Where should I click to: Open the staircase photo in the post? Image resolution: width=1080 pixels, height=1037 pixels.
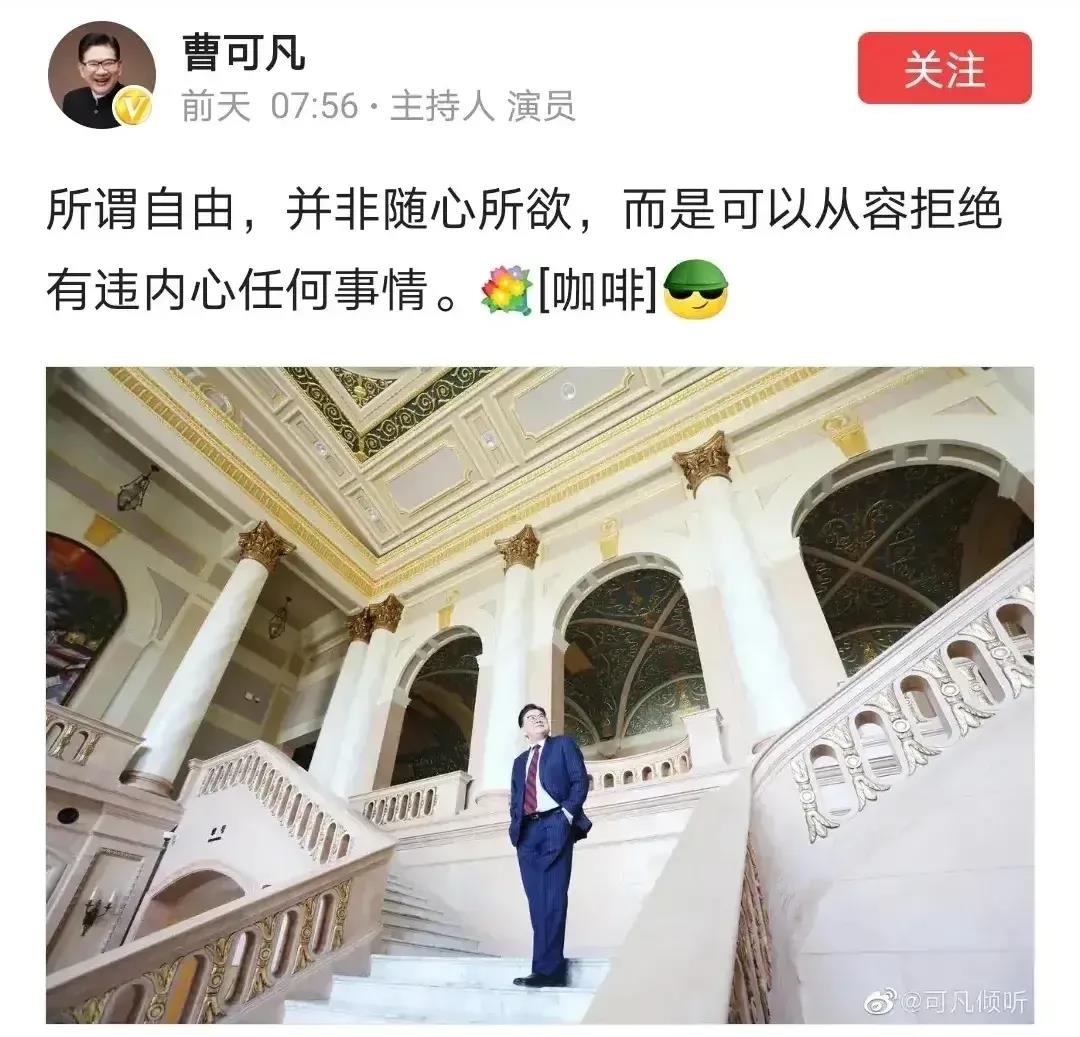(540, 694)
